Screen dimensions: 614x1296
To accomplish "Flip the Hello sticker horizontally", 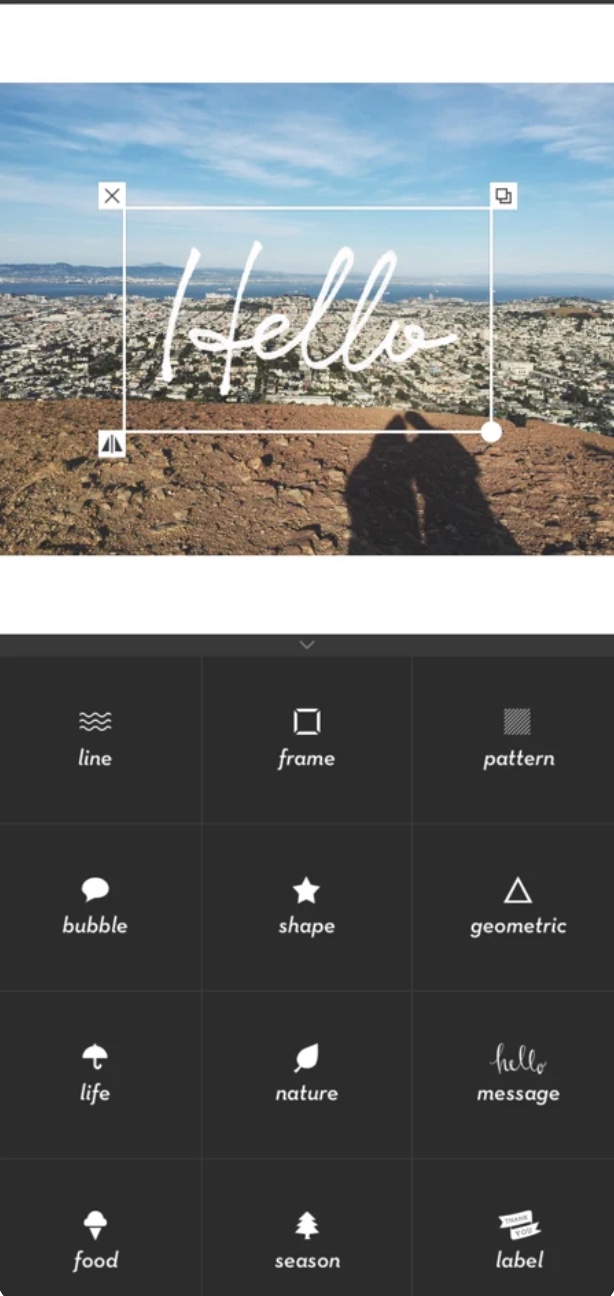I will point(112,443).
